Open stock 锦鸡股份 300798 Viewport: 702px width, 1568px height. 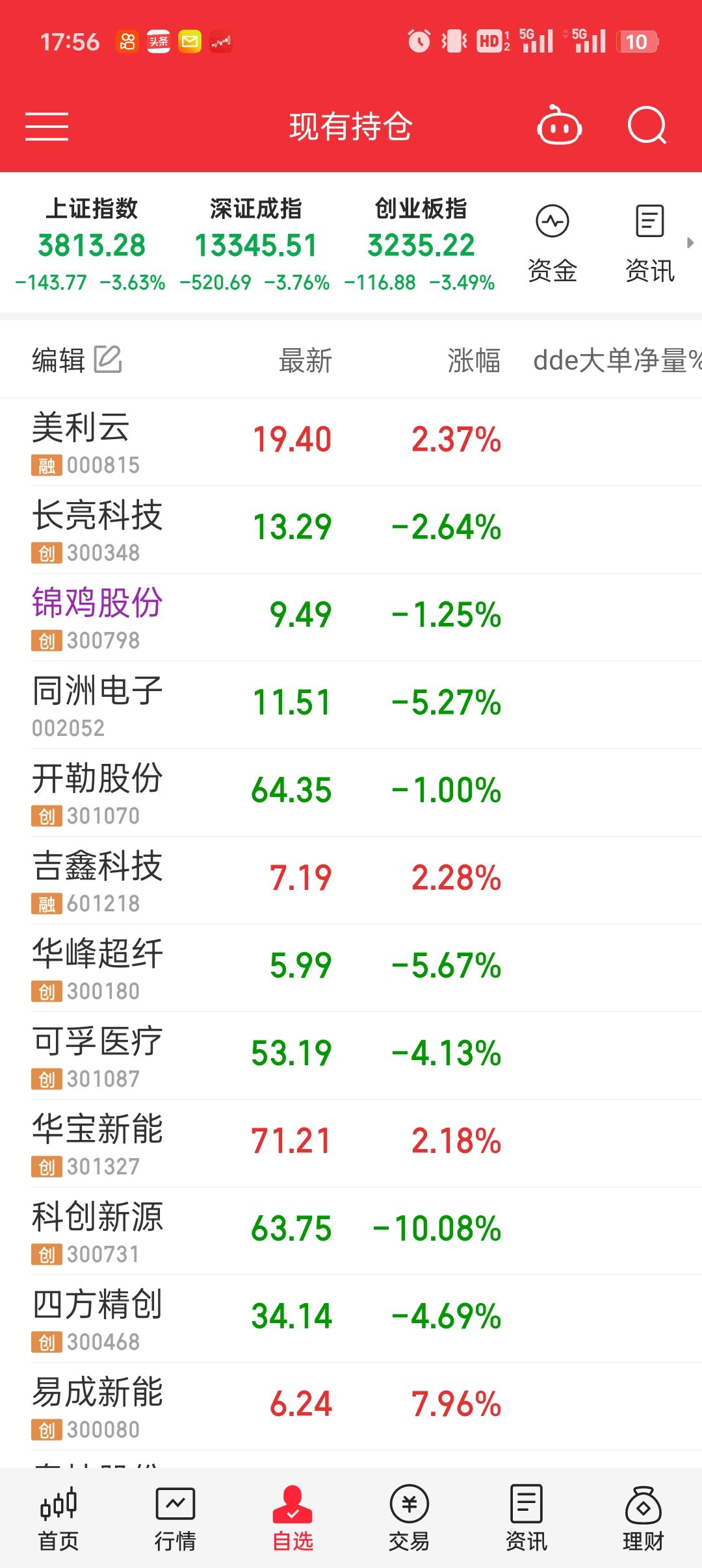97,617
